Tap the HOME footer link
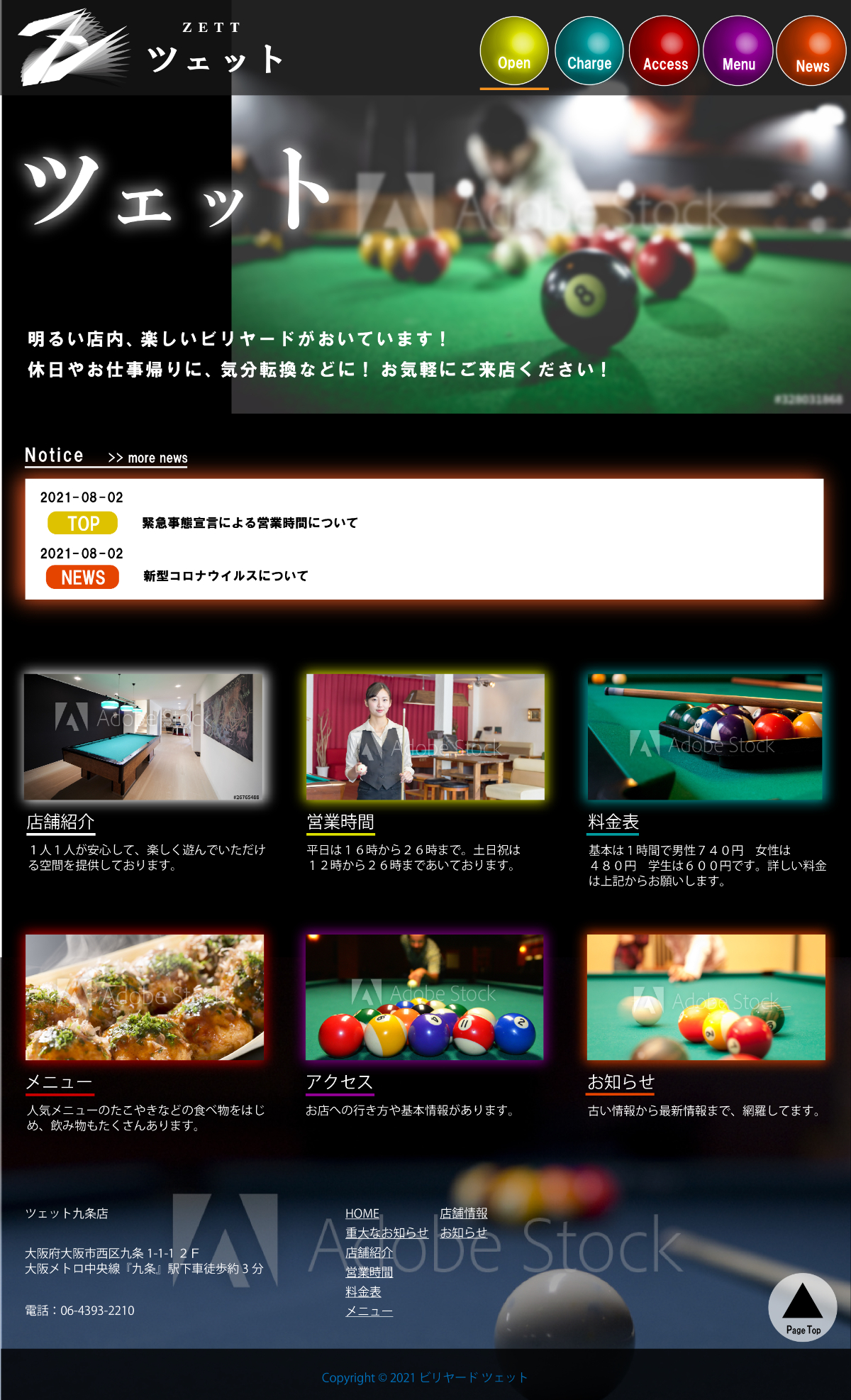Image resolution: width=851 pixels, height=1400 pixels. click(362, 1213)
